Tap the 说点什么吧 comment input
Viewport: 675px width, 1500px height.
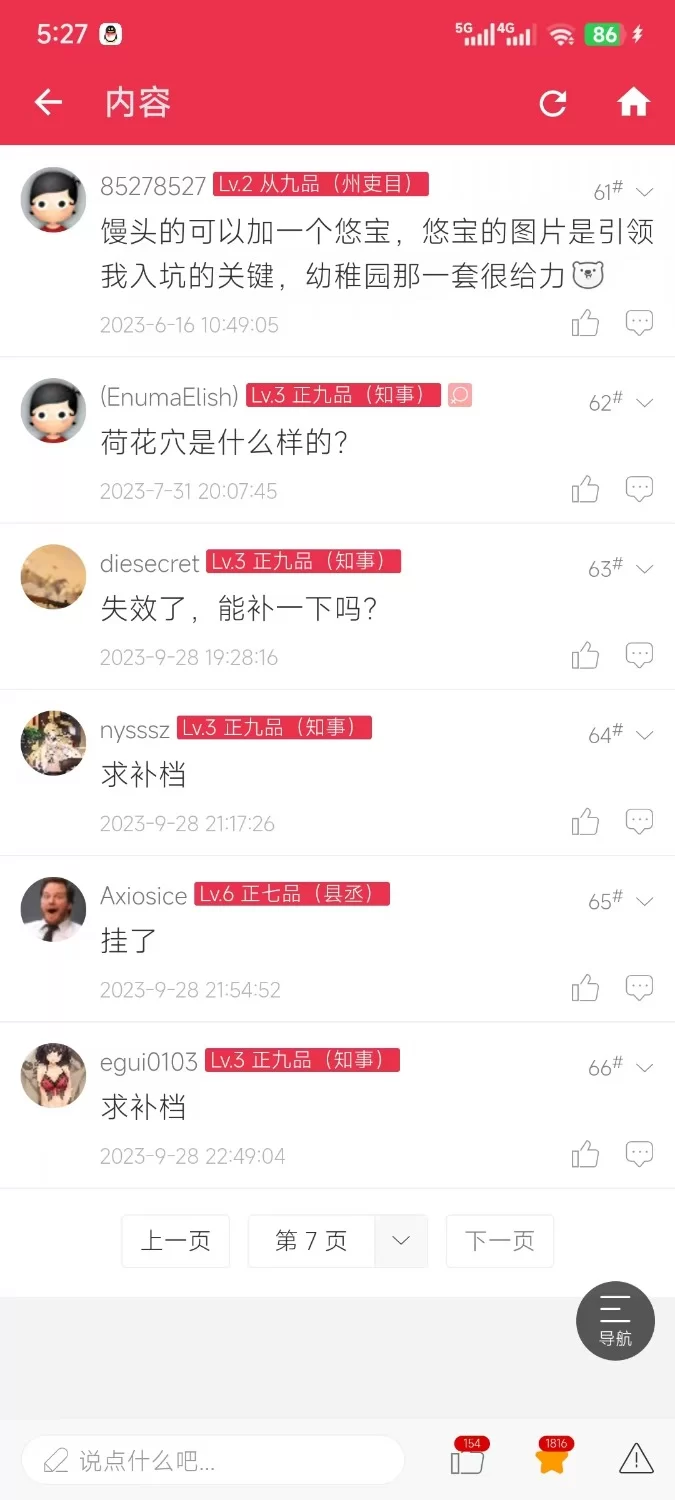(x=212, y=1461)
